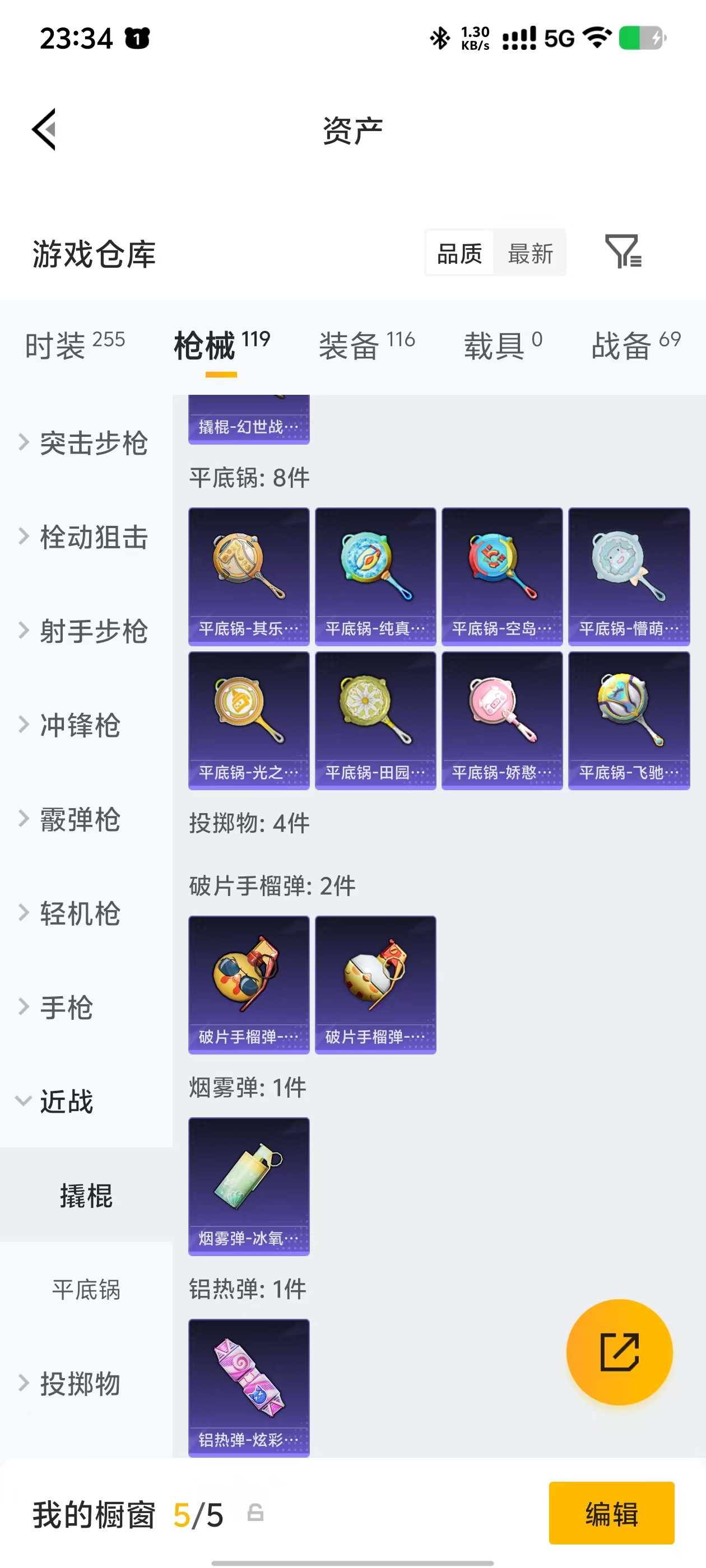Screen dimensions: 706x1568
Task: Go back using the top-left arrow
Action: click(44, 129)
